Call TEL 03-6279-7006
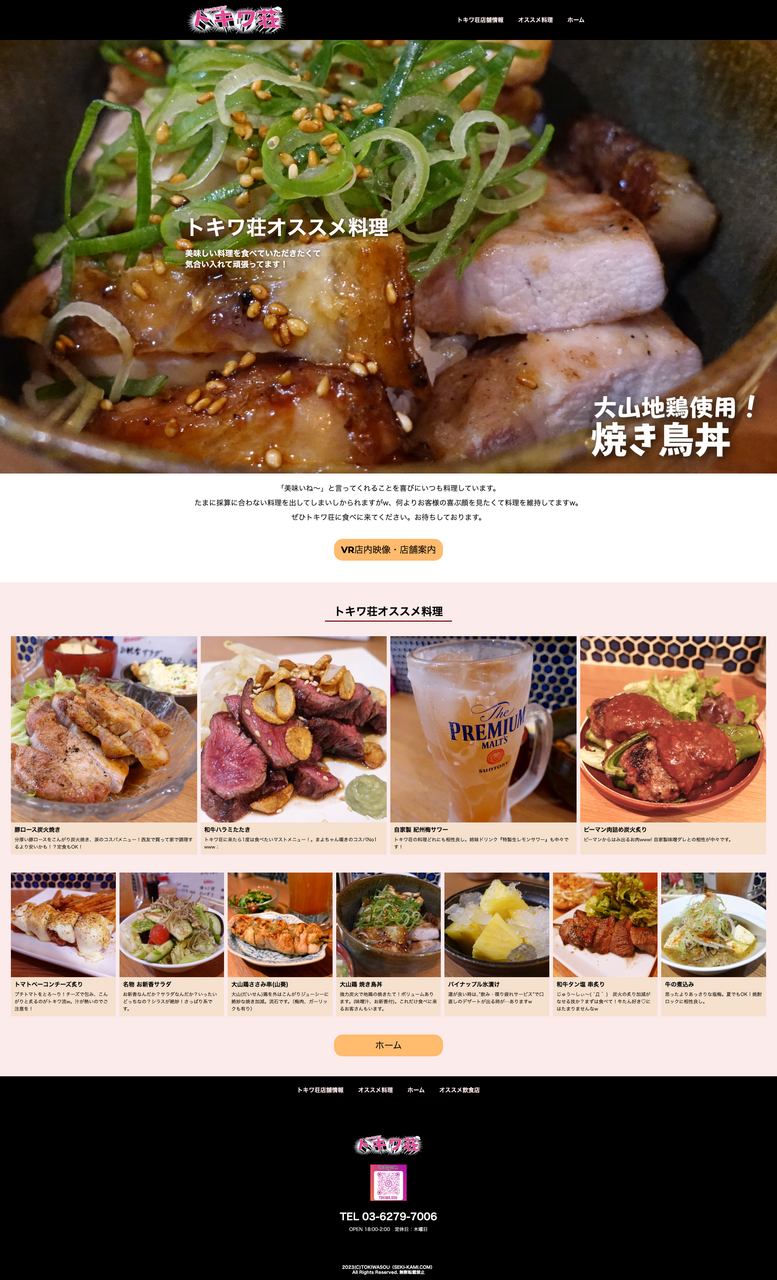 tap(388, 1216)
